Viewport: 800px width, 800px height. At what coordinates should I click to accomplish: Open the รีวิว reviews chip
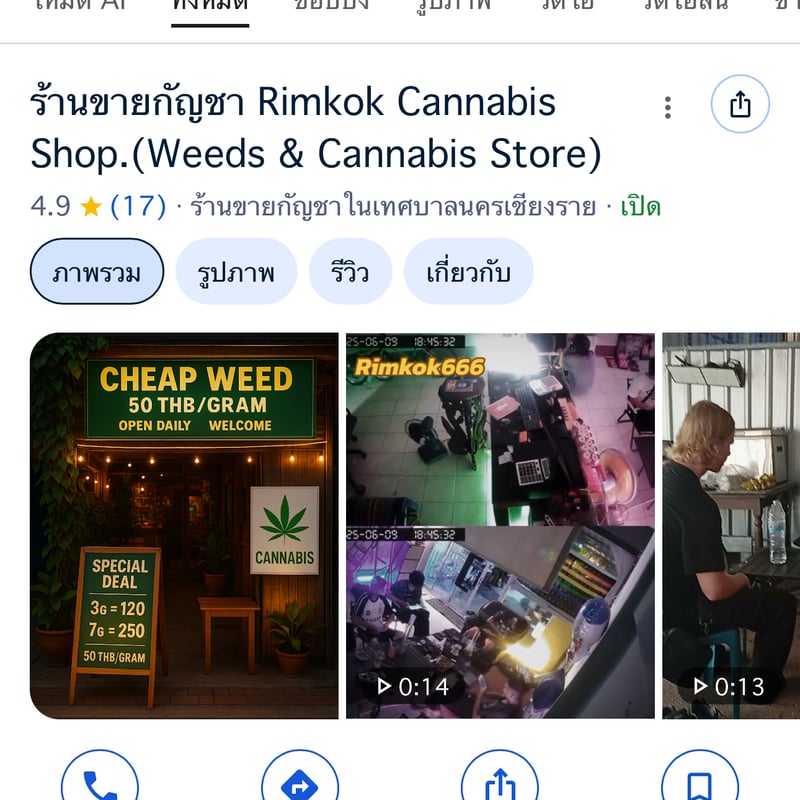tap(351, 271)
